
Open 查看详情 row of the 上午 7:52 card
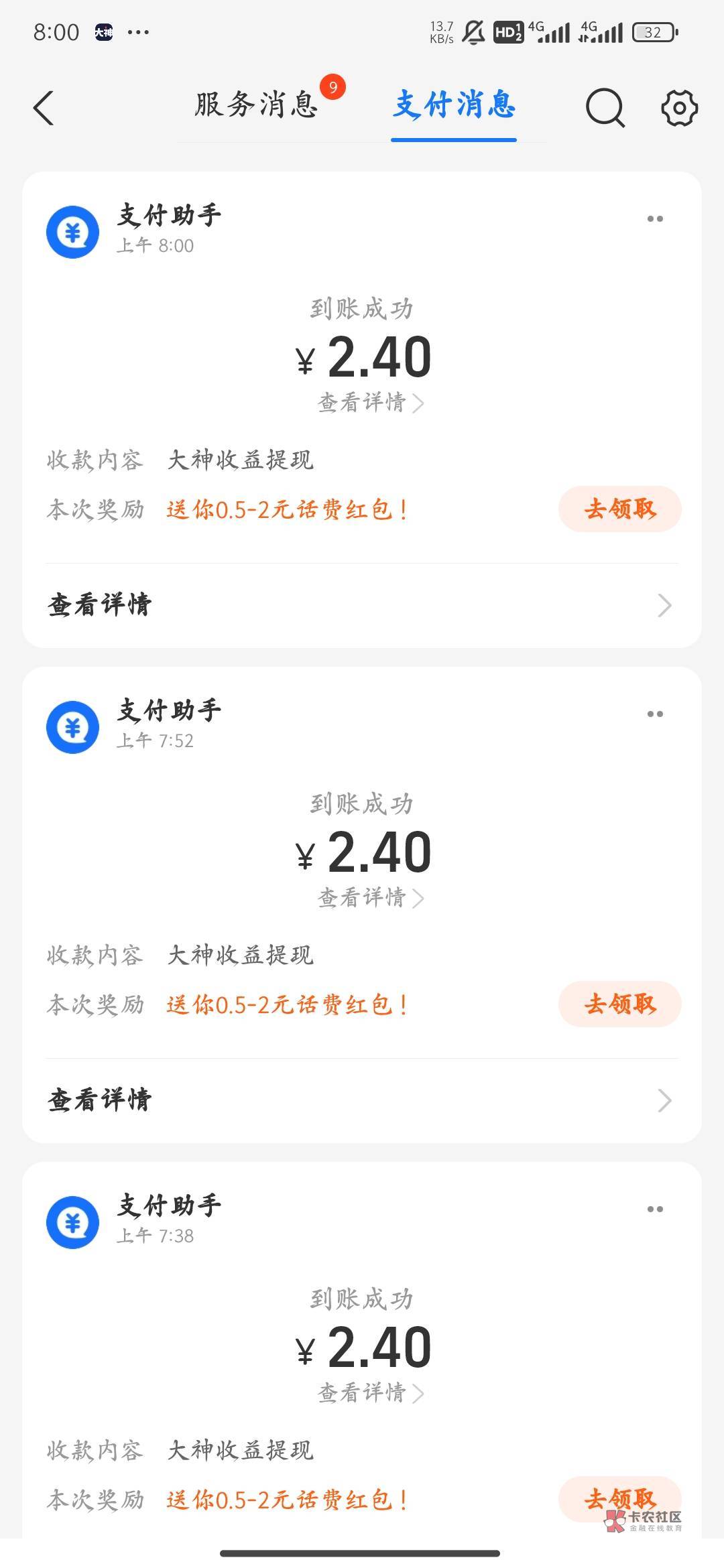(x=362, y=1100)
